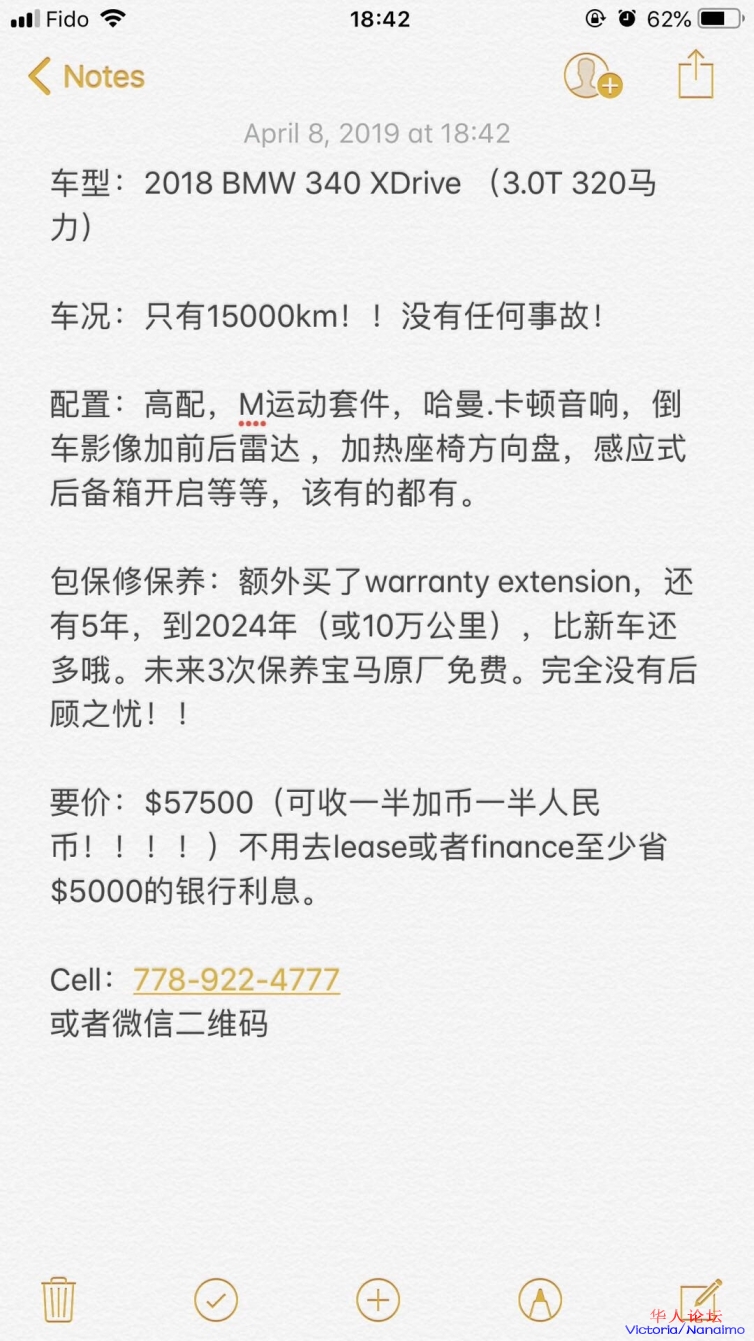The width and height of the screenshot is (754, 1341).
Task: Go back to the Notes list
Action: click(86, 77)
